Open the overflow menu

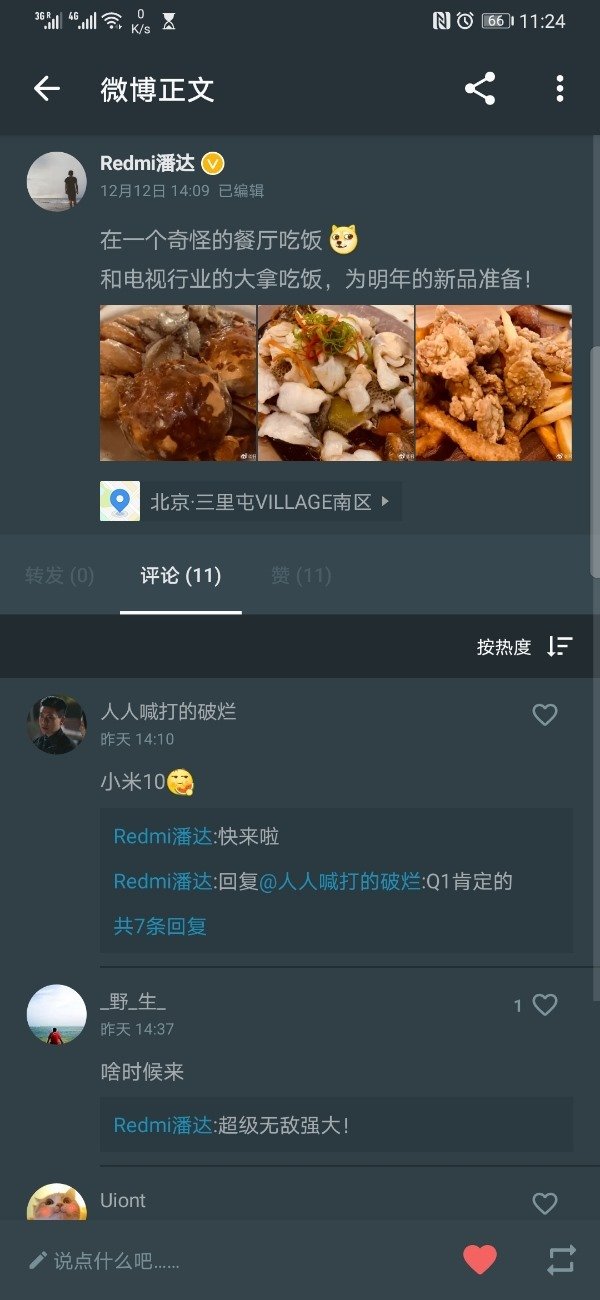click(x=559, y=89)
